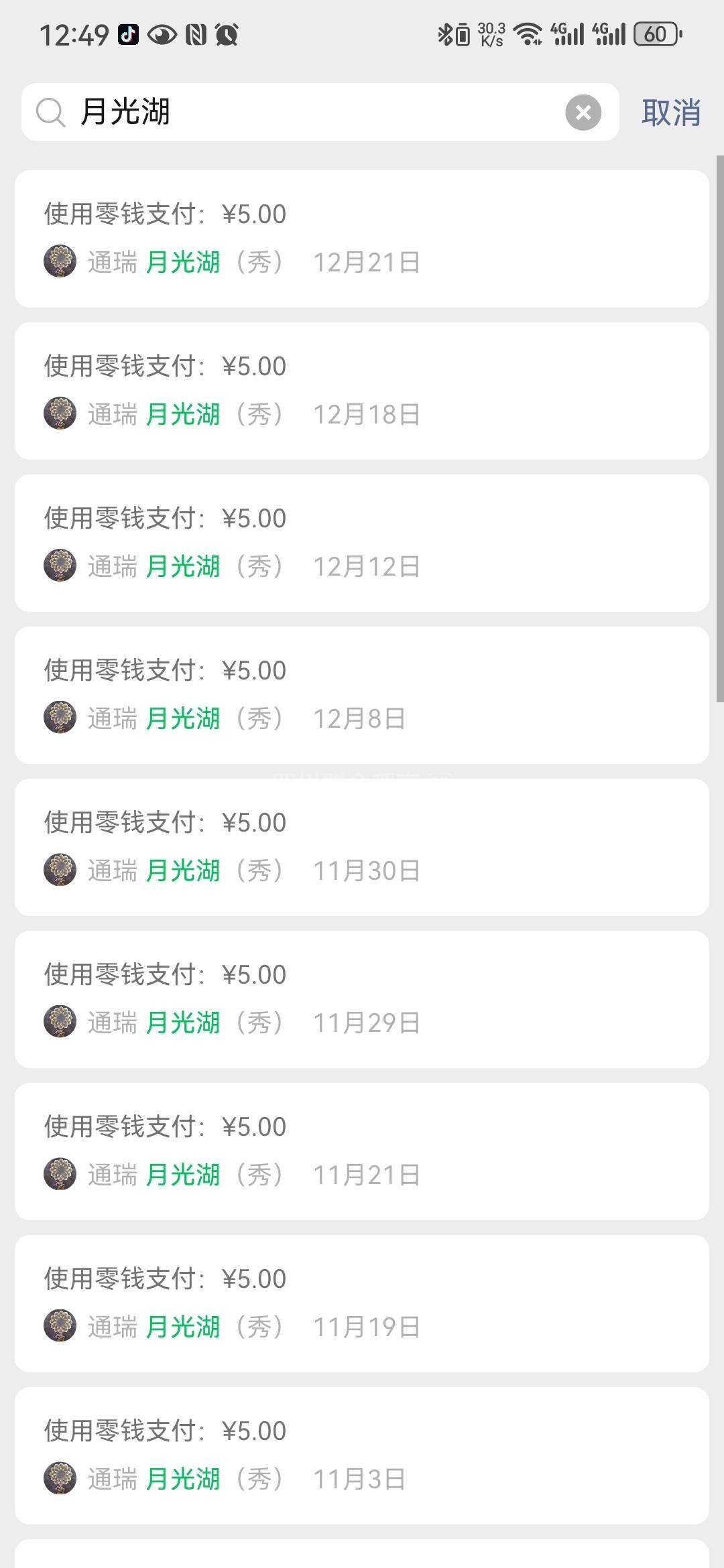Open the 11月3日 payment record
Image resolution: width=724 pixels, height=1568 pixels.
coord(362,1455)
